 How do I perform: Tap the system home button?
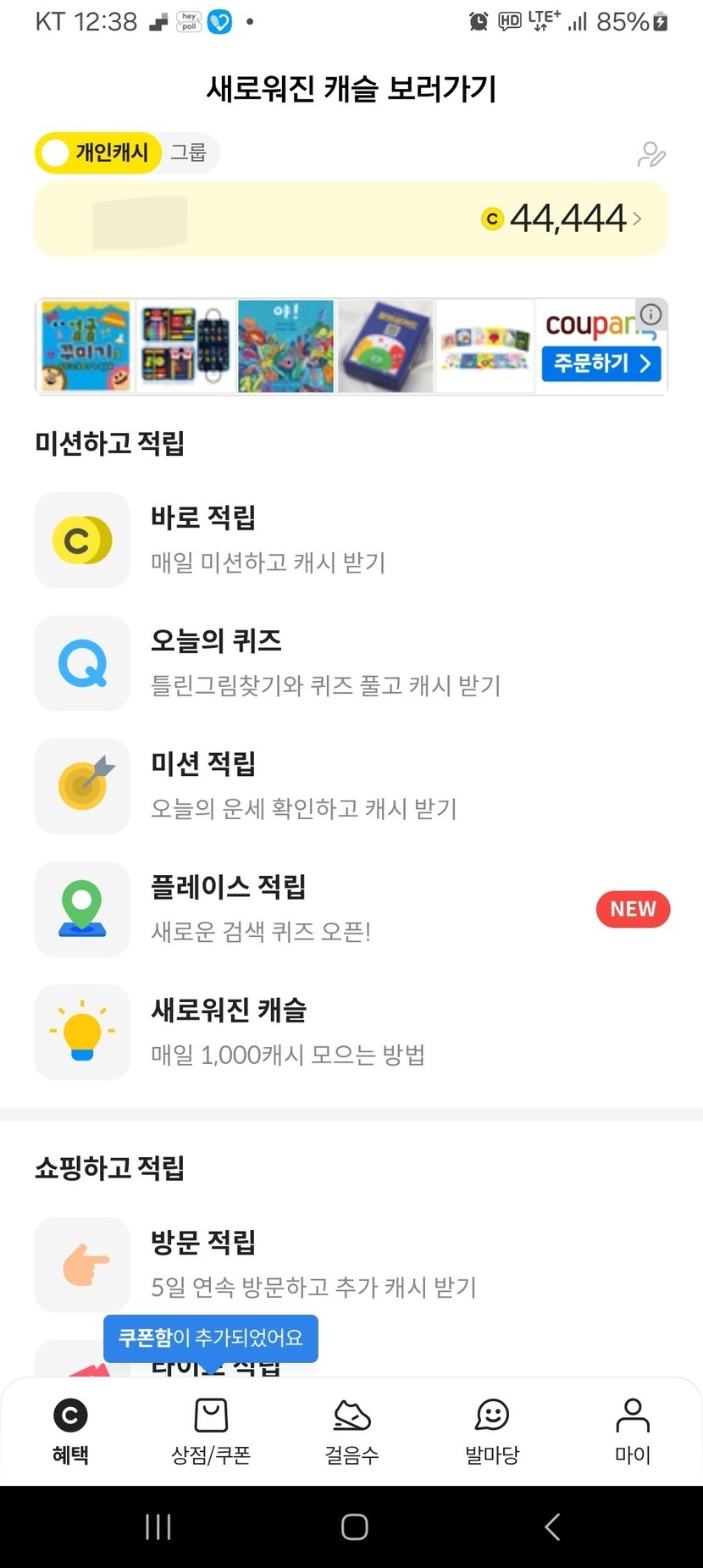pyautogui.click(x=354, y=1526)
